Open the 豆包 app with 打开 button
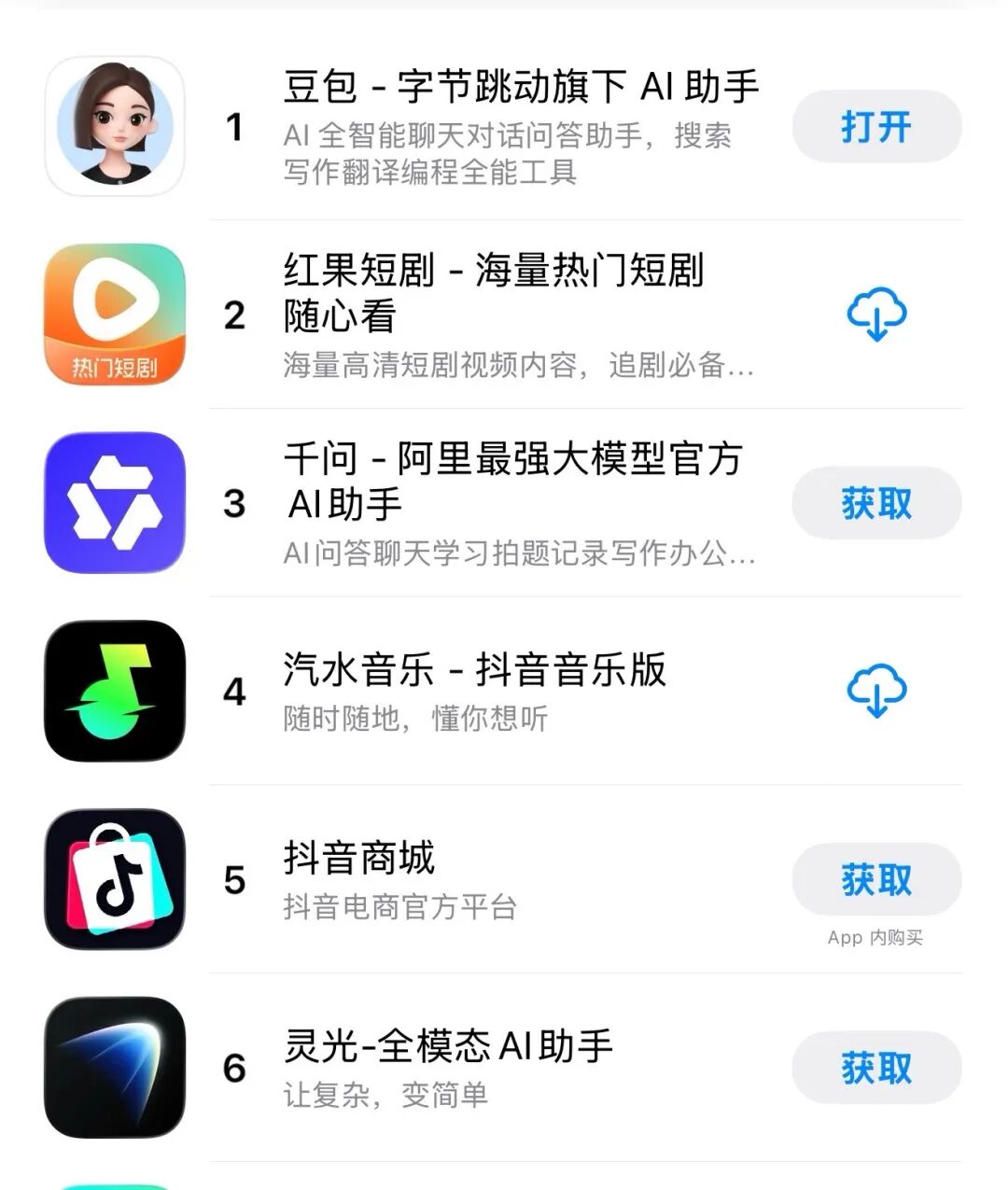The width and height of the screenshot is (1008, 1190). pos(875,127)
